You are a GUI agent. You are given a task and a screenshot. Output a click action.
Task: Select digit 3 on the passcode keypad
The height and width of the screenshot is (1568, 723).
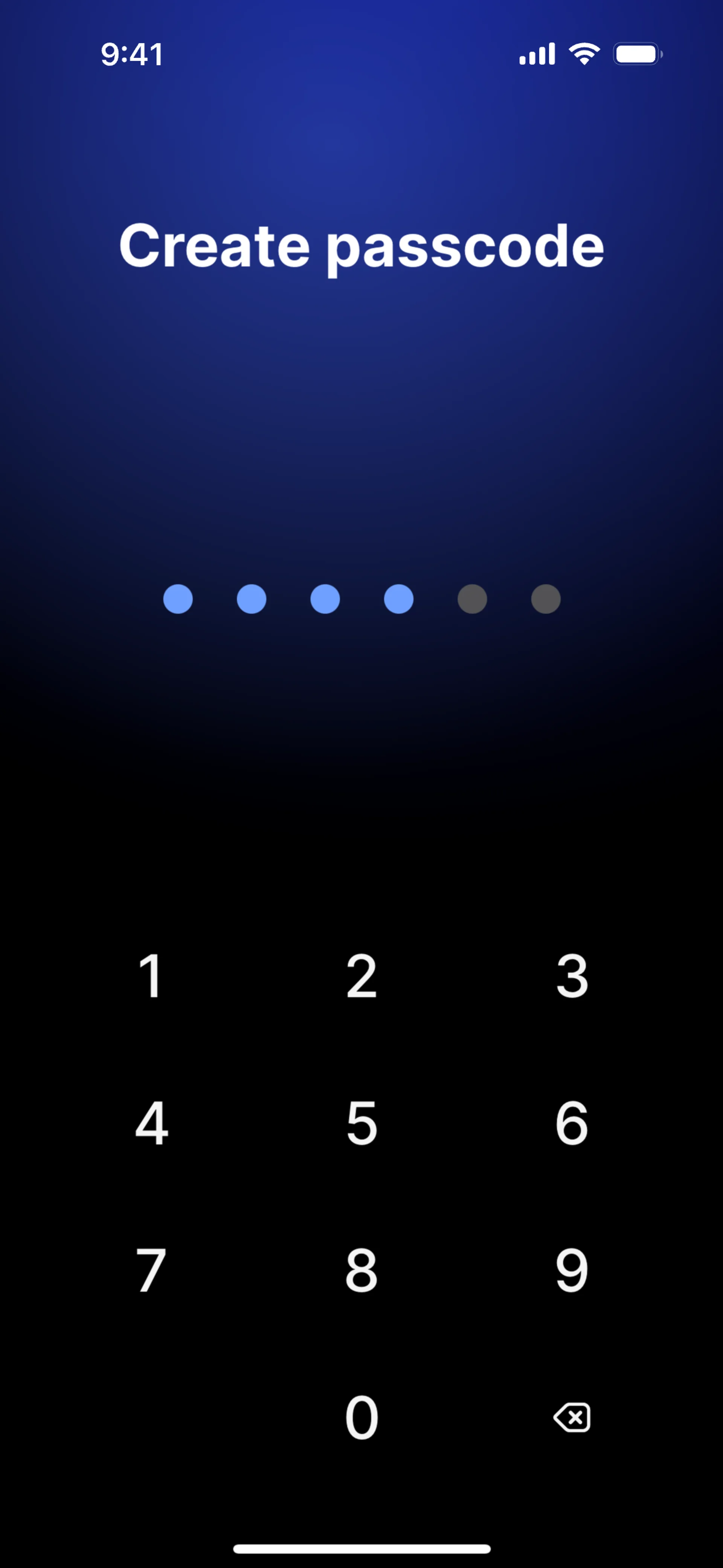[572, 976]
